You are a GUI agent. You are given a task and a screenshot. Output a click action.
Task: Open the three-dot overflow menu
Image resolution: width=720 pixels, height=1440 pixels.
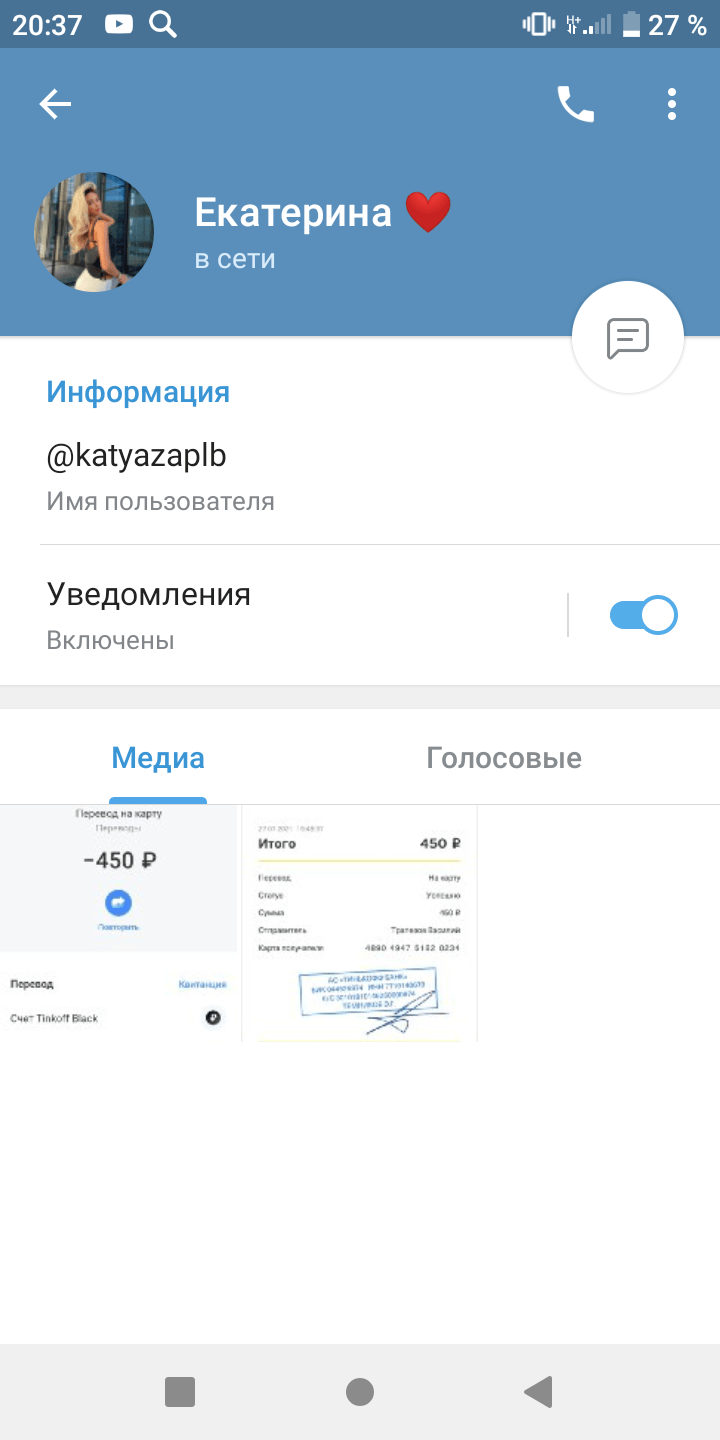pyautogui.click(x=672, y=104)
